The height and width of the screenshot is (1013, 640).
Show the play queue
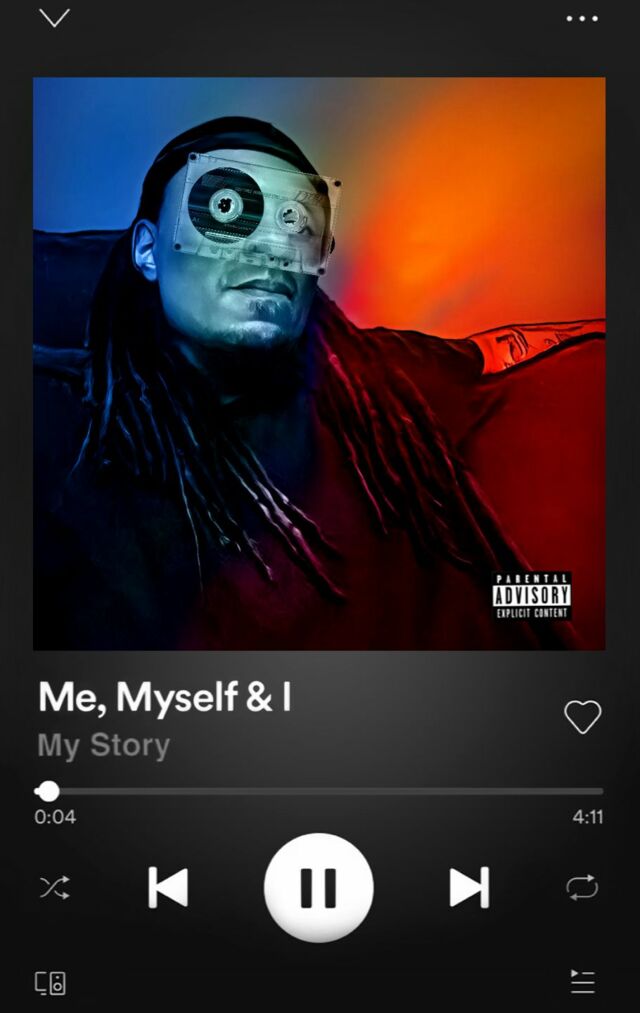pyautogui.click(x=582, y=982)
